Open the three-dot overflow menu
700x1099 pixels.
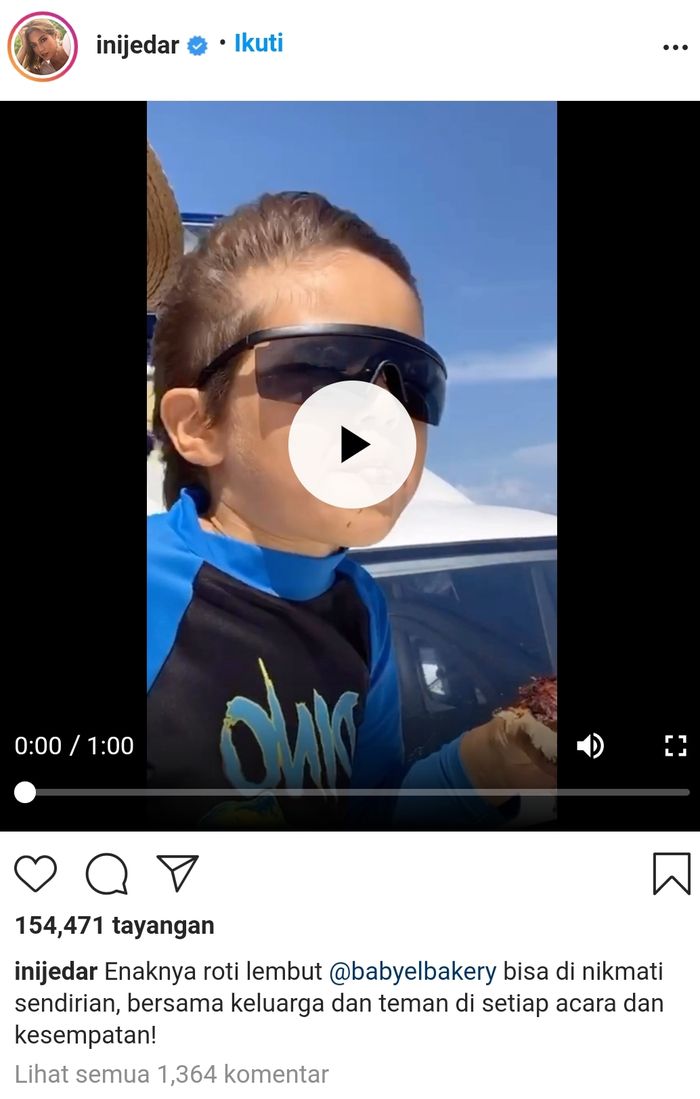[x=675, y=47]
